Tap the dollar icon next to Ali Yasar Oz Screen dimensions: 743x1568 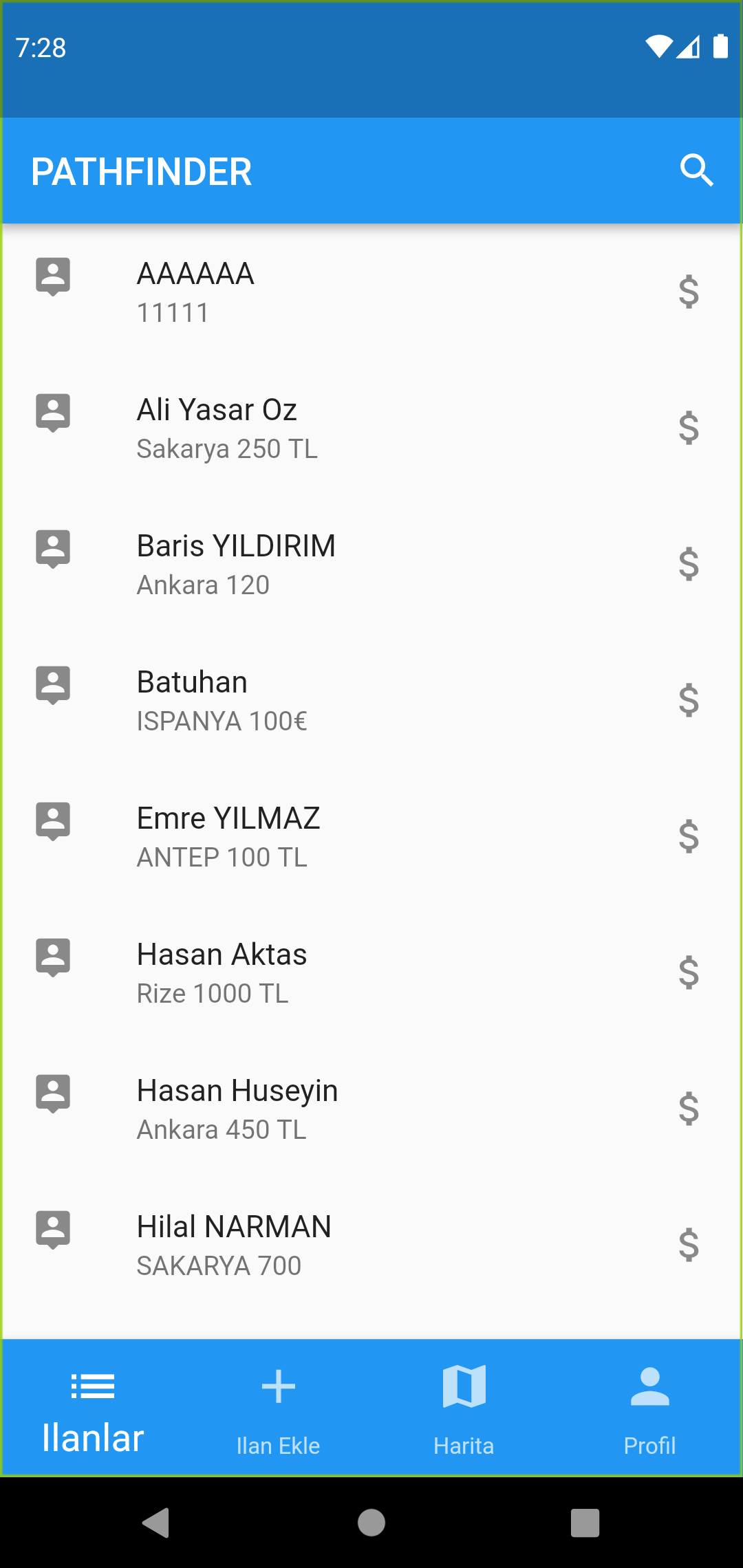pos(689,428)
